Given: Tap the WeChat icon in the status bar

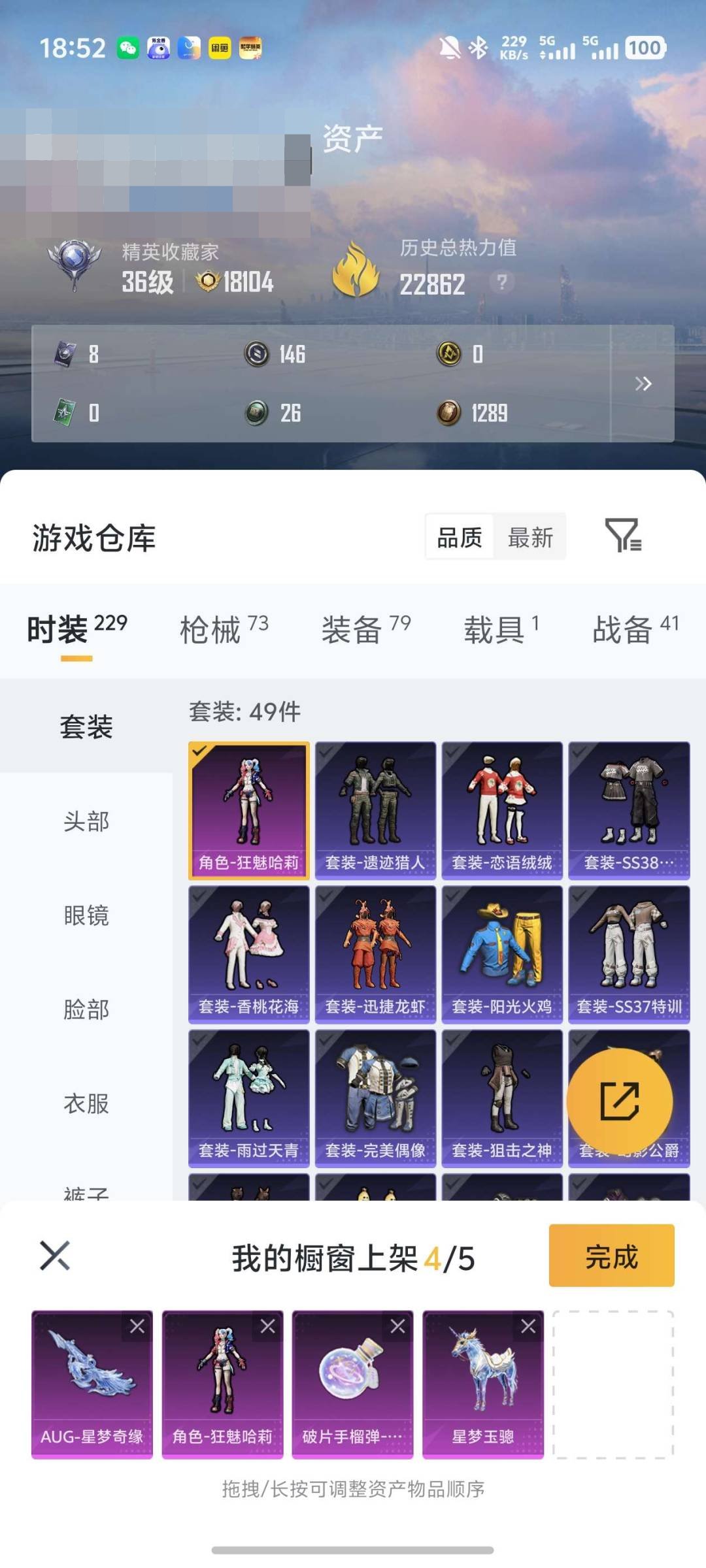Looking at the screenshot, I should pyautogui.click(x=128, y=48).
